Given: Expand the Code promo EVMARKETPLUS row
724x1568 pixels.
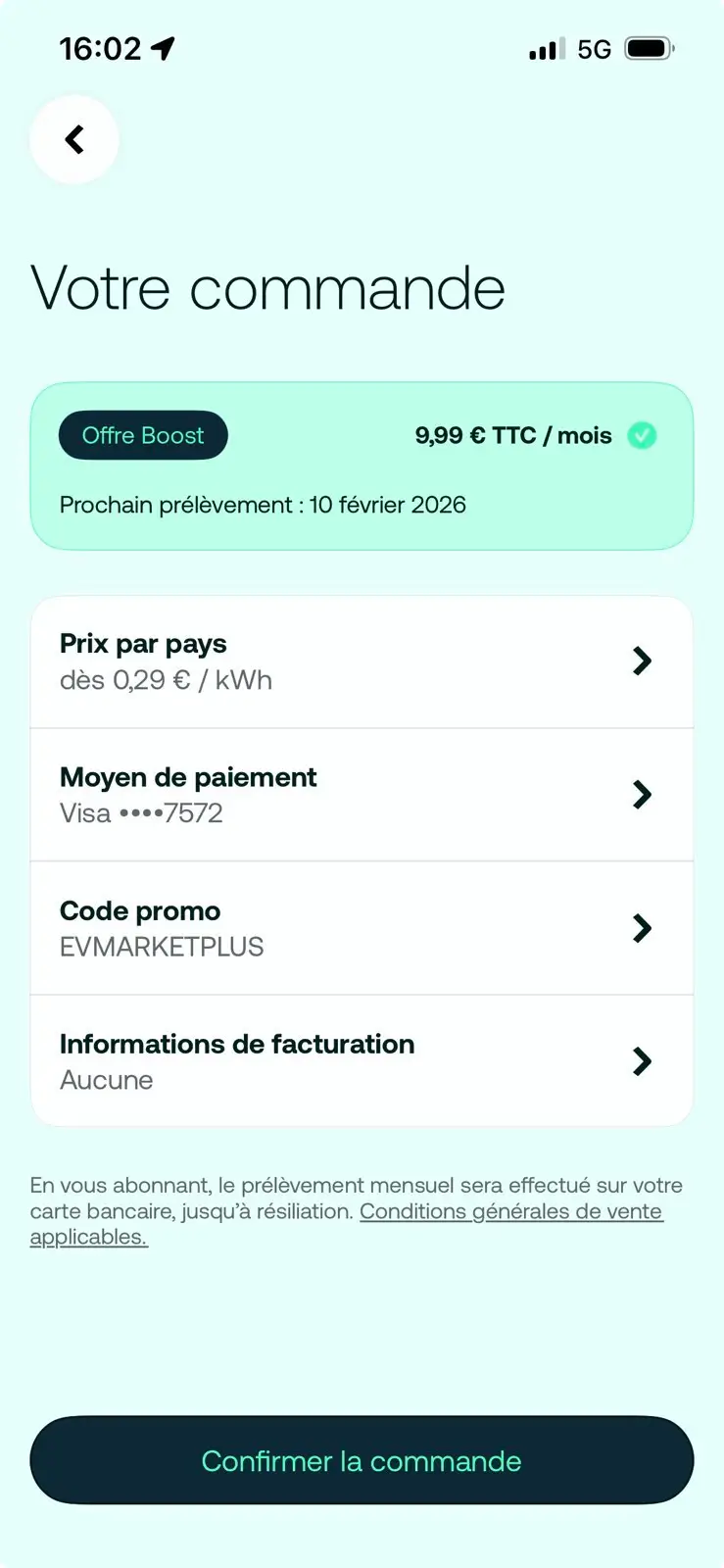Looking at the screenshot, I should coord(362,928).
